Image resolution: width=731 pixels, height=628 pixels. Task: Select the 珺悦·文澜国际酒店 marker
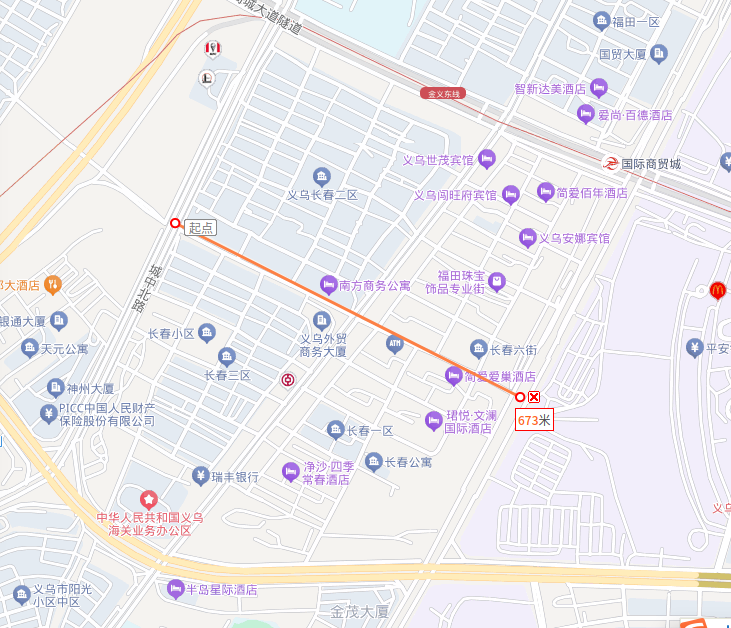(433, 420)
